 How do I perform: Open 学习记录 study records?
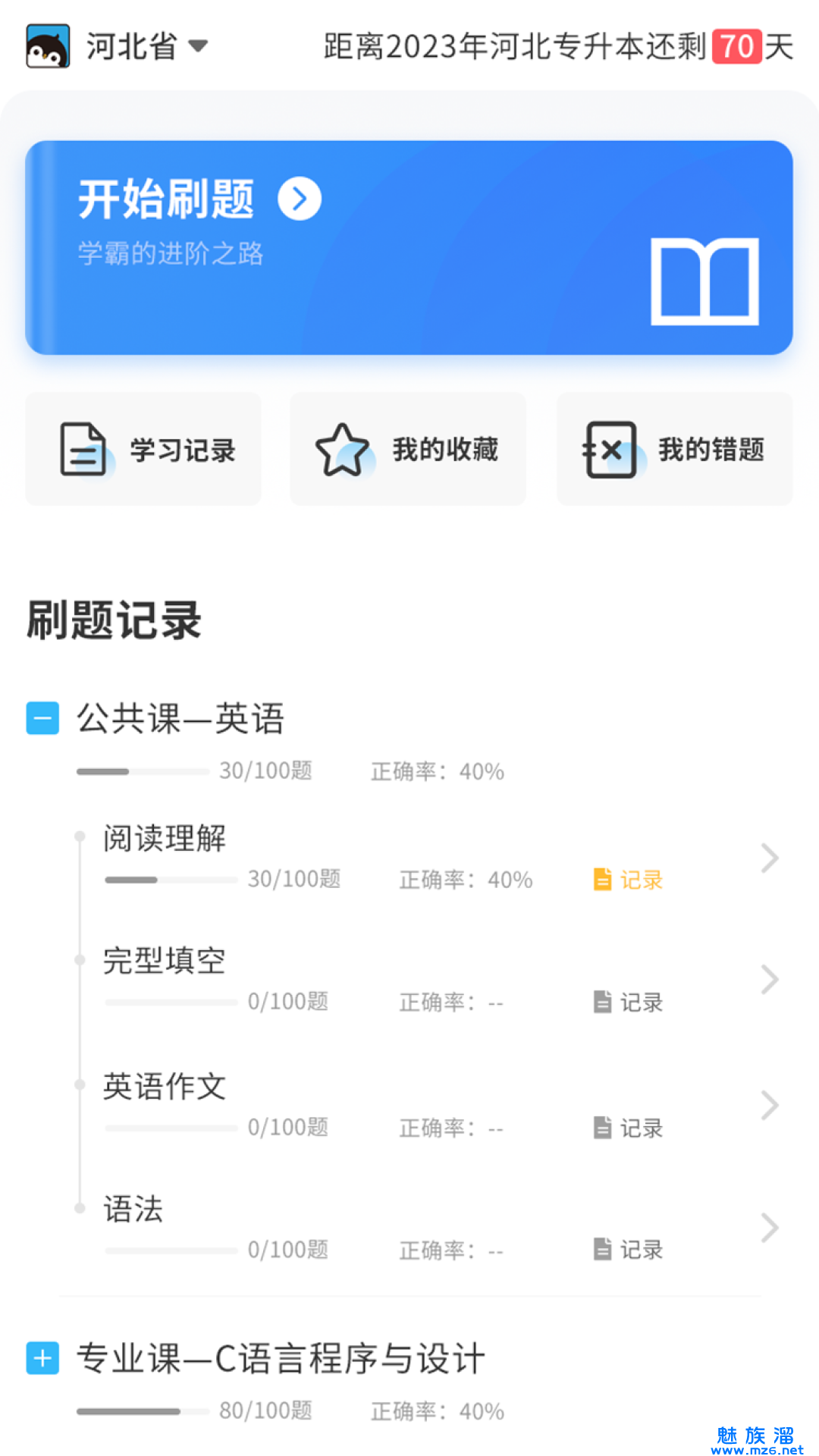point(143,450)
